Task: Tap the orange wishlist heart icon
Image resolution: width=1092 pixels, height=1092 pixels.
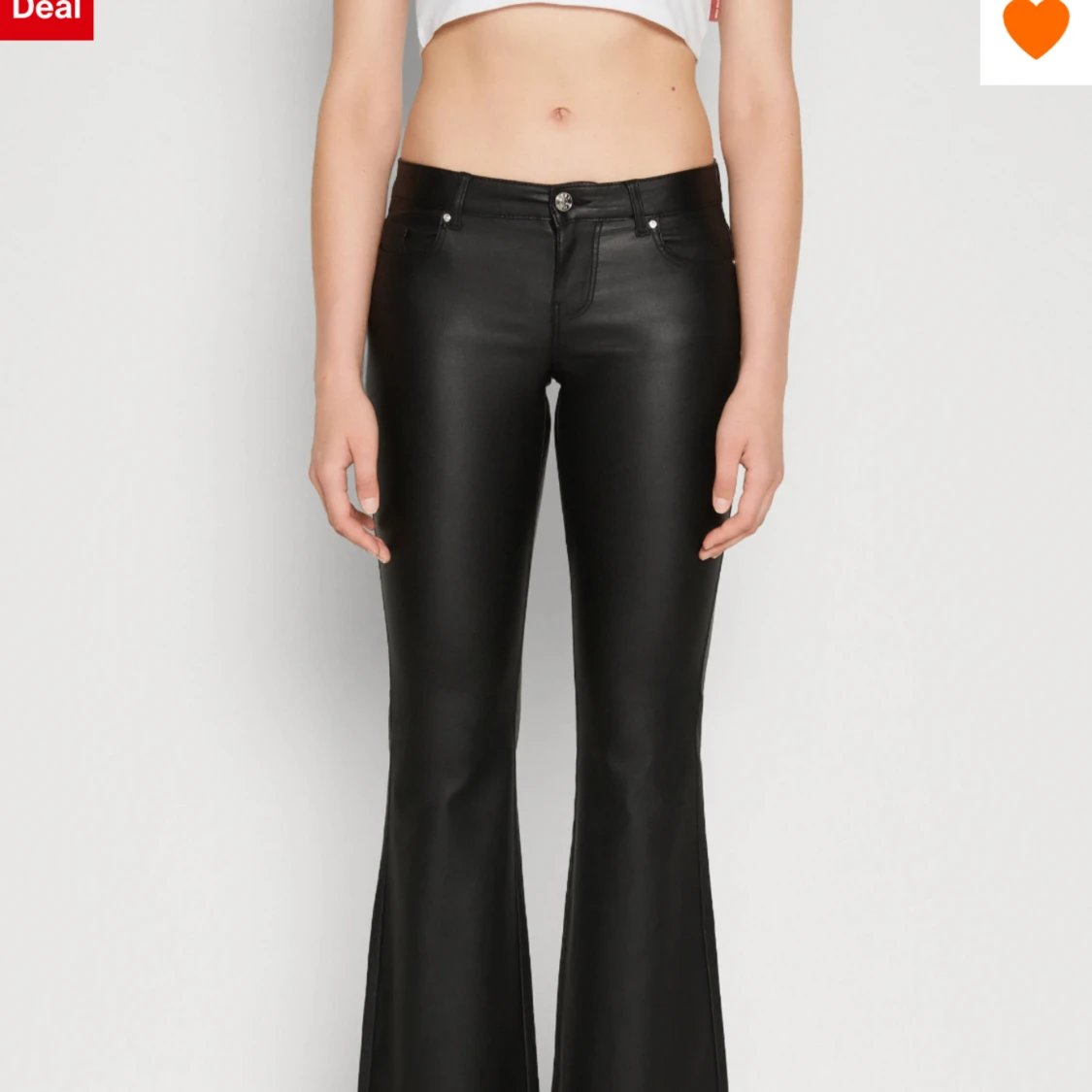Action: point(1035,29)
